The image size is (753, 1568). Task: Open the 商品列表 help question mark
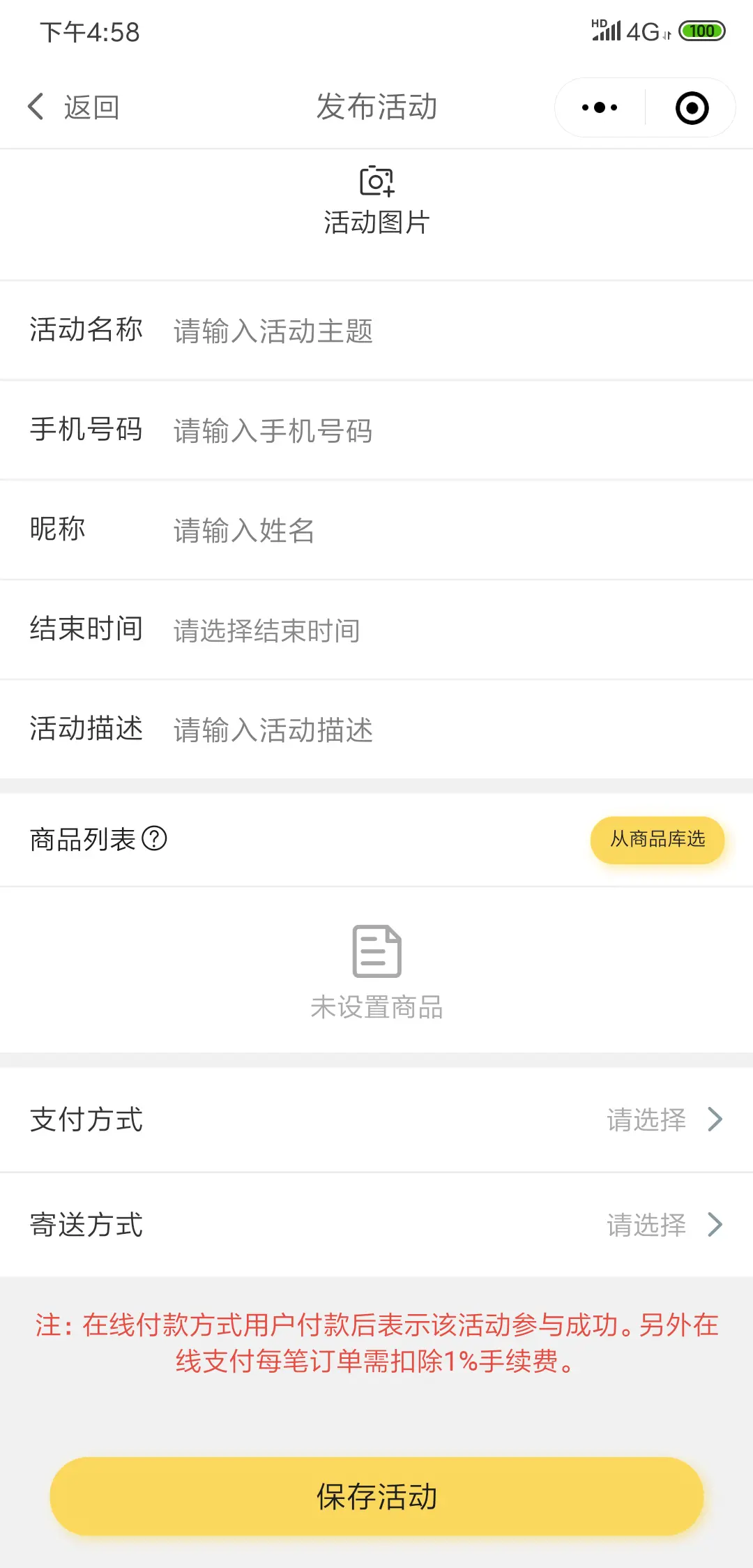tap(154, 838)
